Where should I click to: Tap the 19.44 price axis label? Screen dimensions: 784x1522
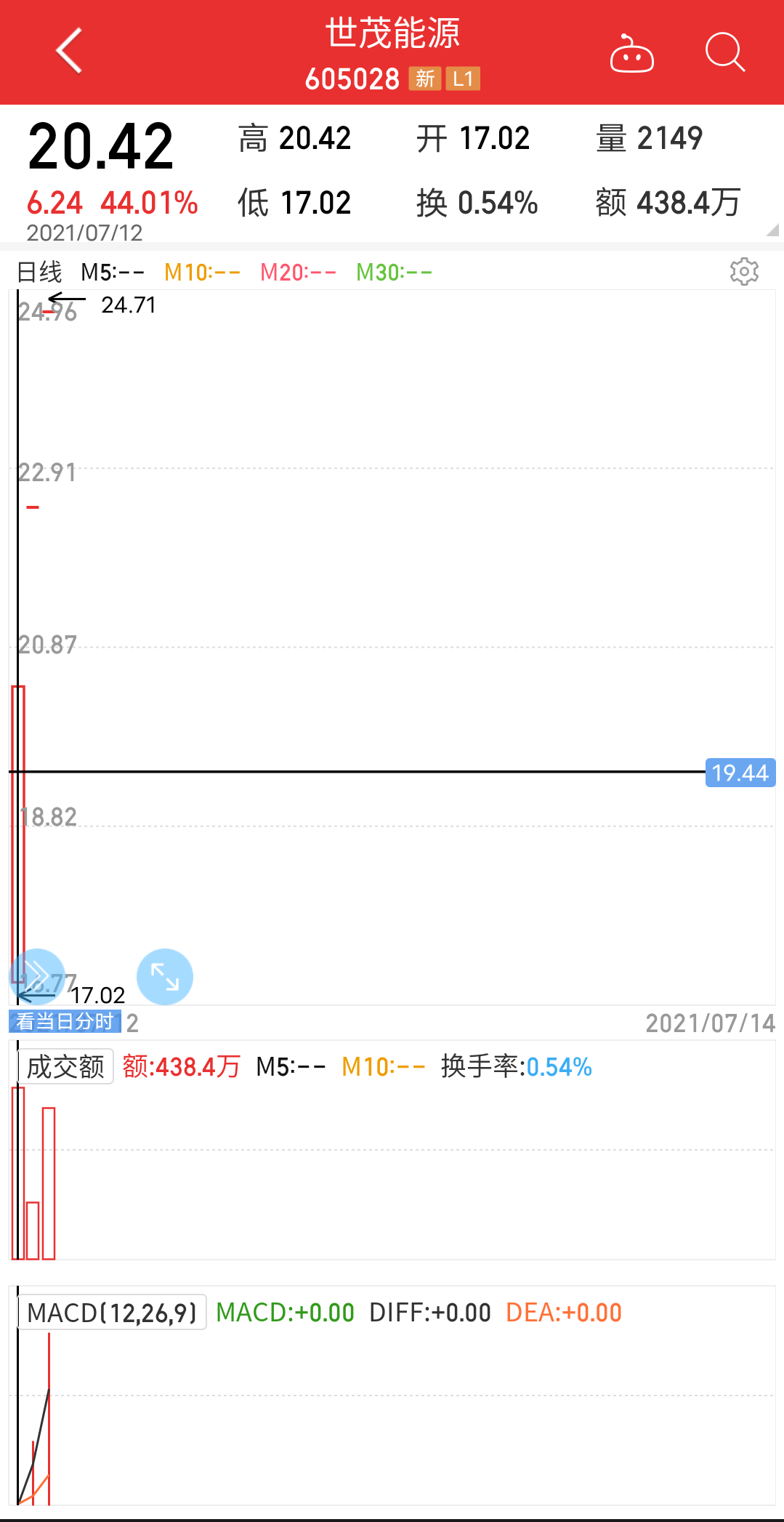(740, 773)
